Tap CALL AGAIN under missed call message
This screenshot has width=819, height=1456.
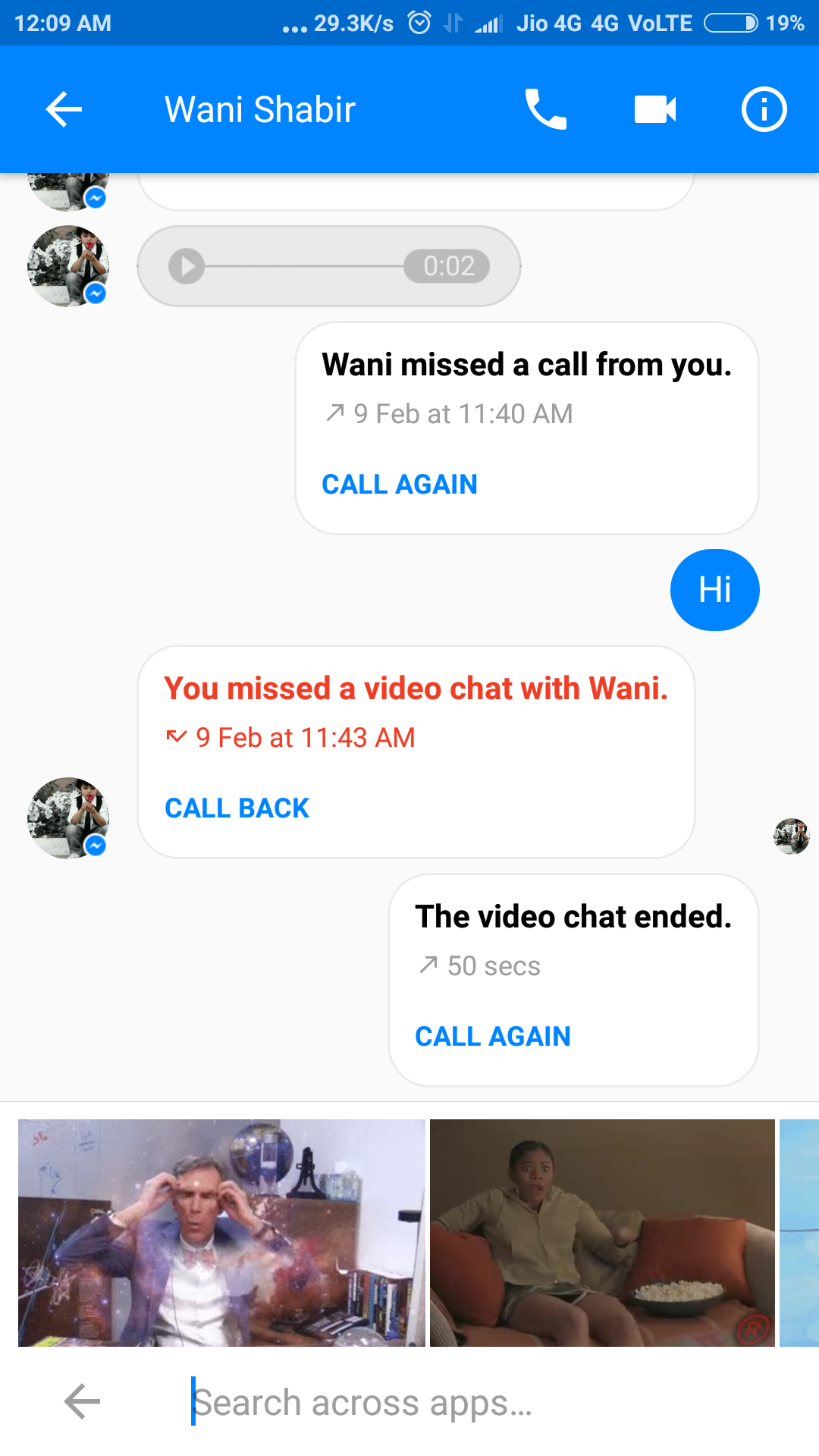(400, 485)
